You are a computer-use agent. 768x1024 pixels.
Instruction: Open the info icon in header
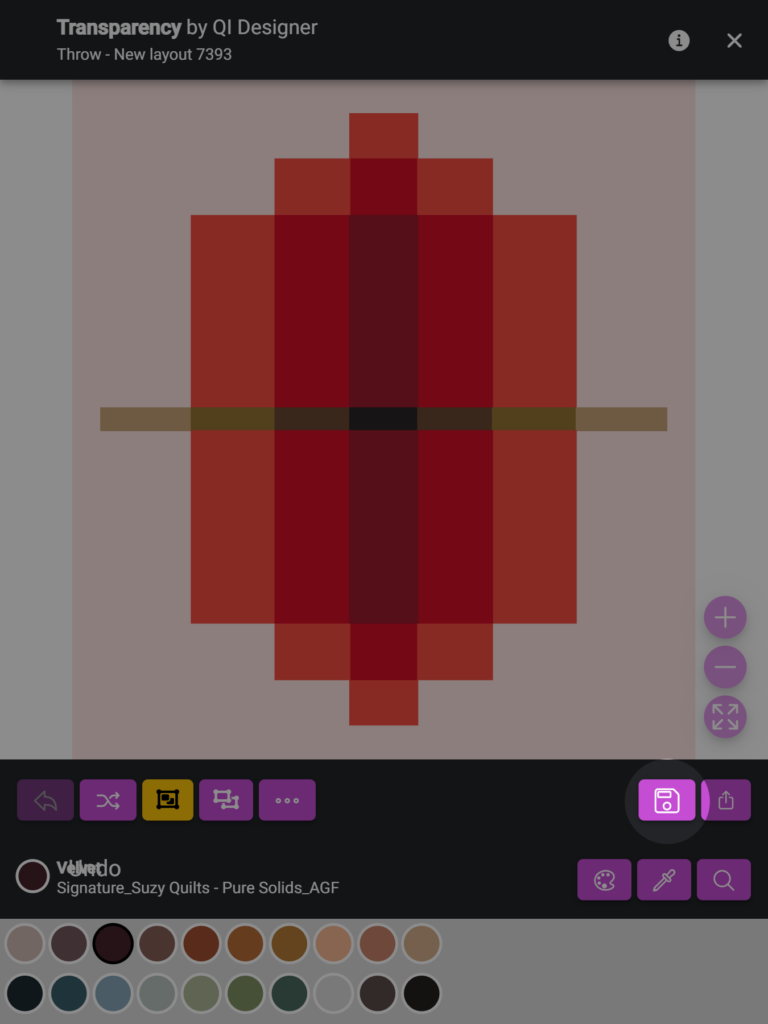click(679, 40)
